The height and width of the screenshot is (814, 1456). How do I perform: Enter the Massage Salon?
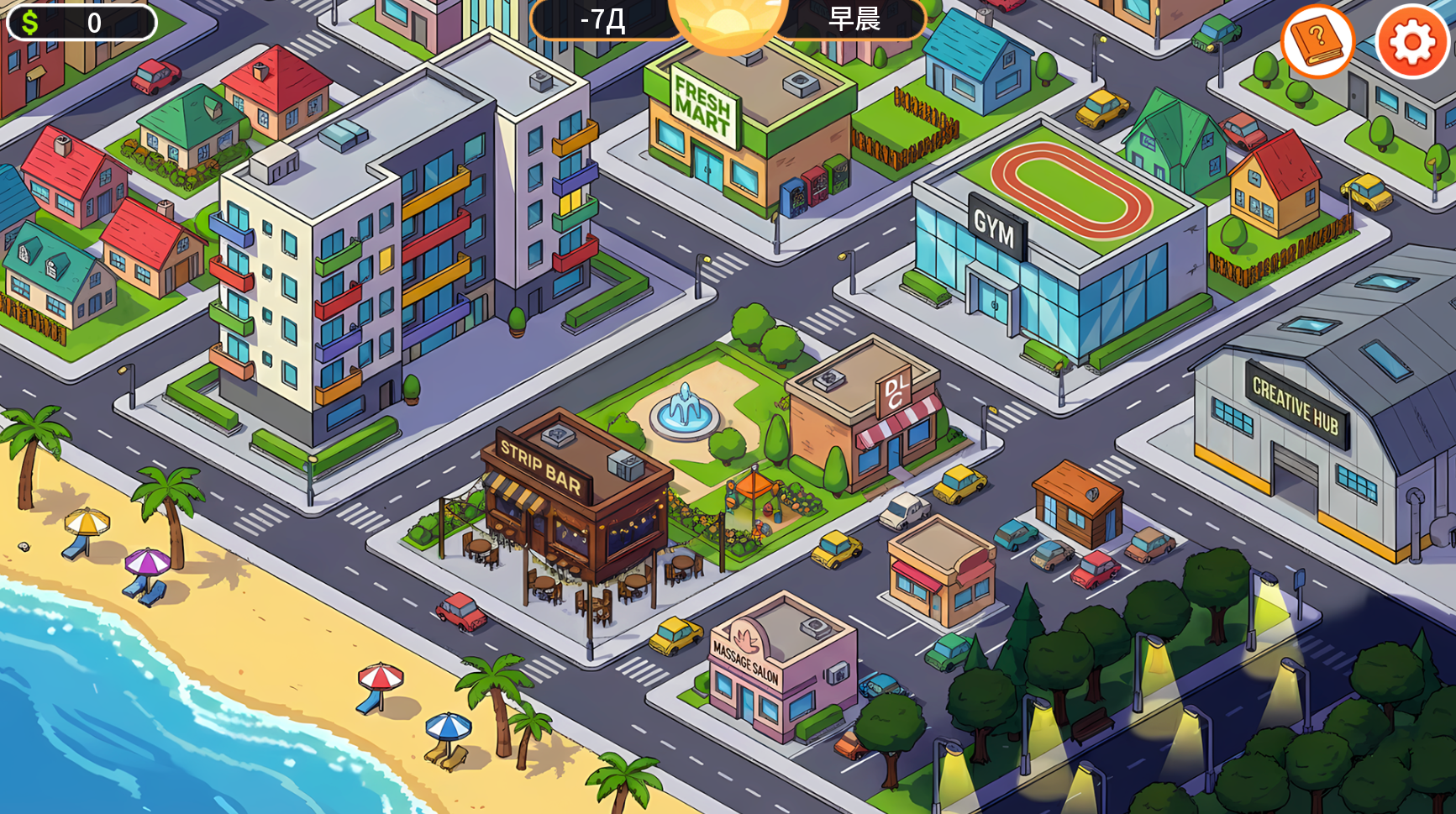(777, 668)
